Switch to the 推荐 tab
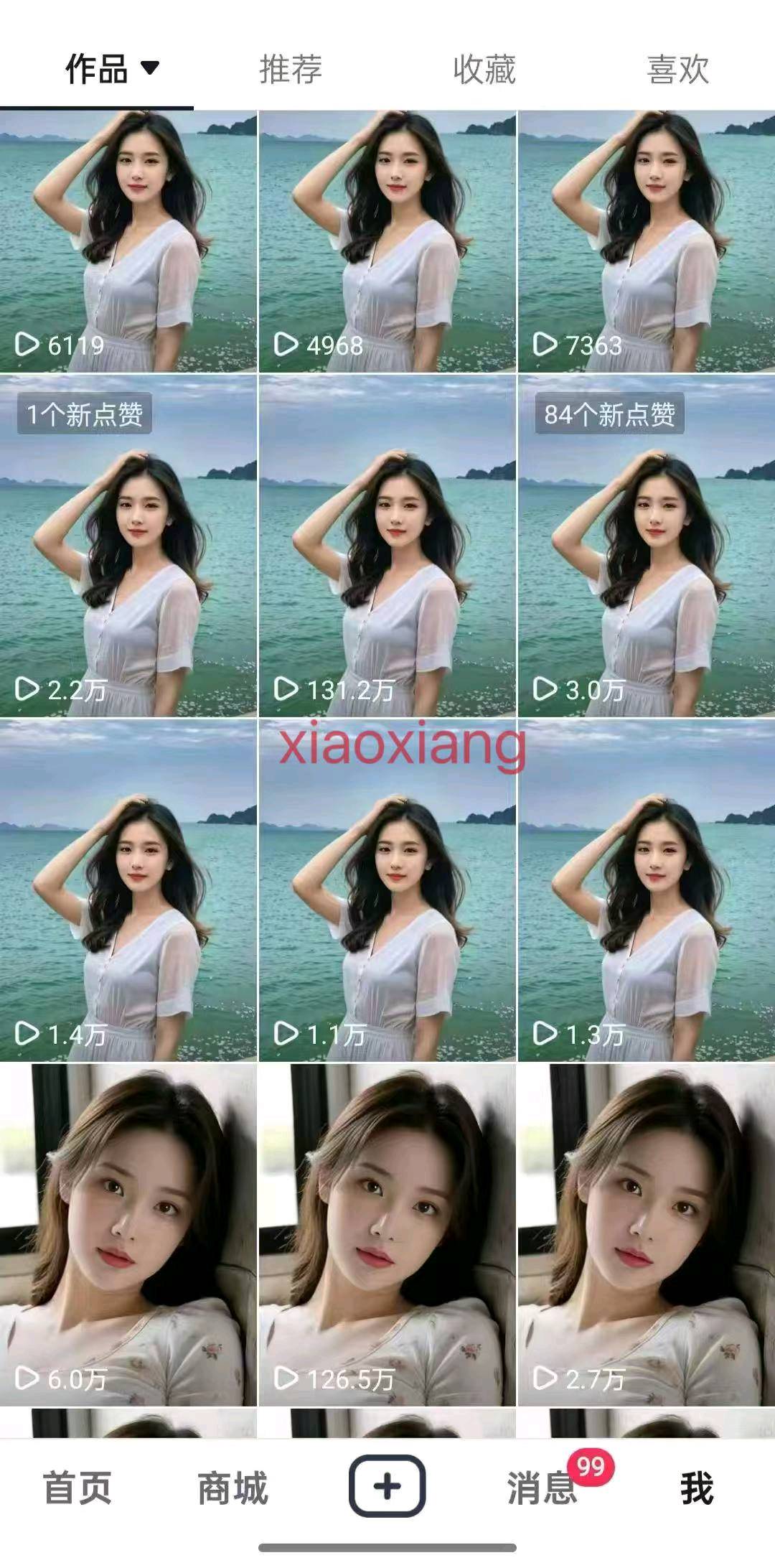 click(x=291, y=70)
